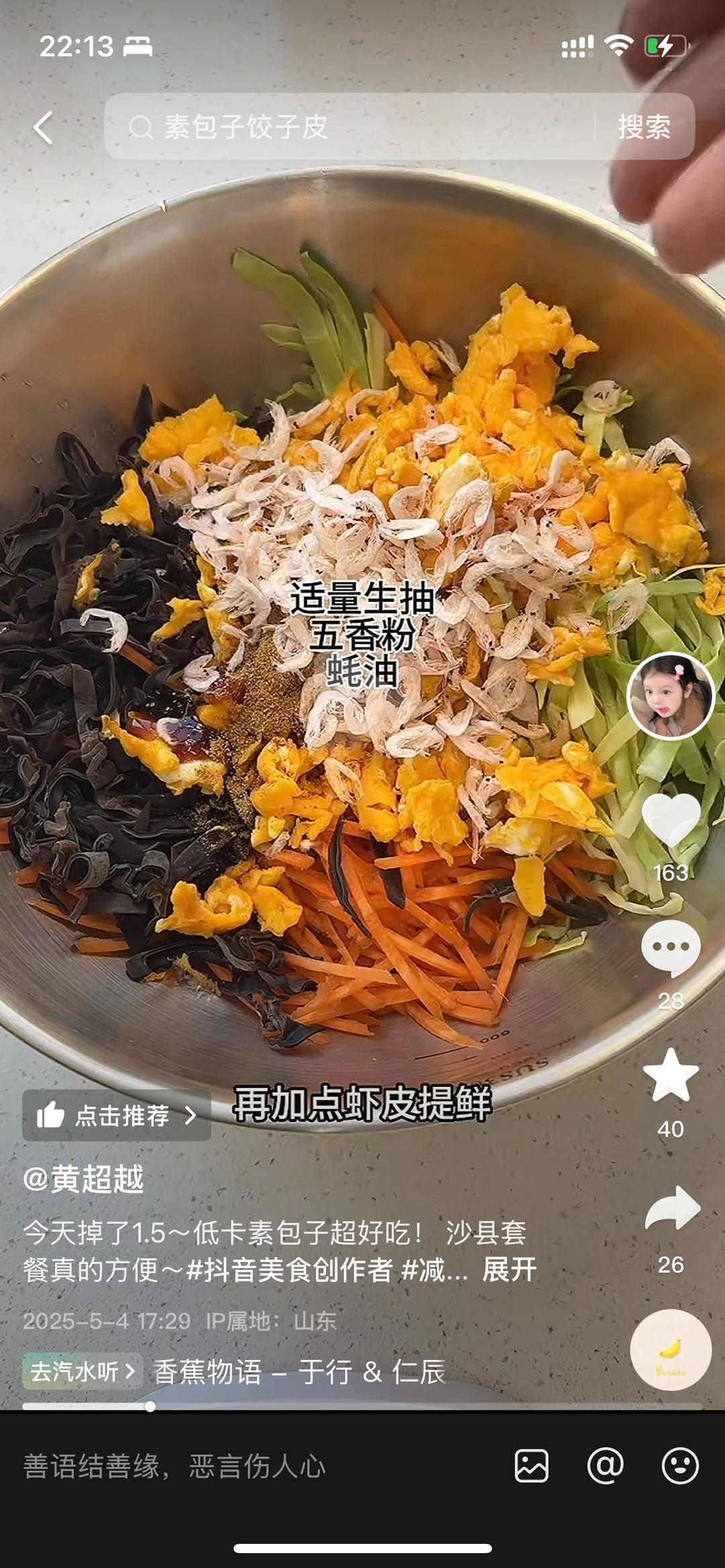
Task: Open the emoji picker
Action: [x=680, y=1465]
